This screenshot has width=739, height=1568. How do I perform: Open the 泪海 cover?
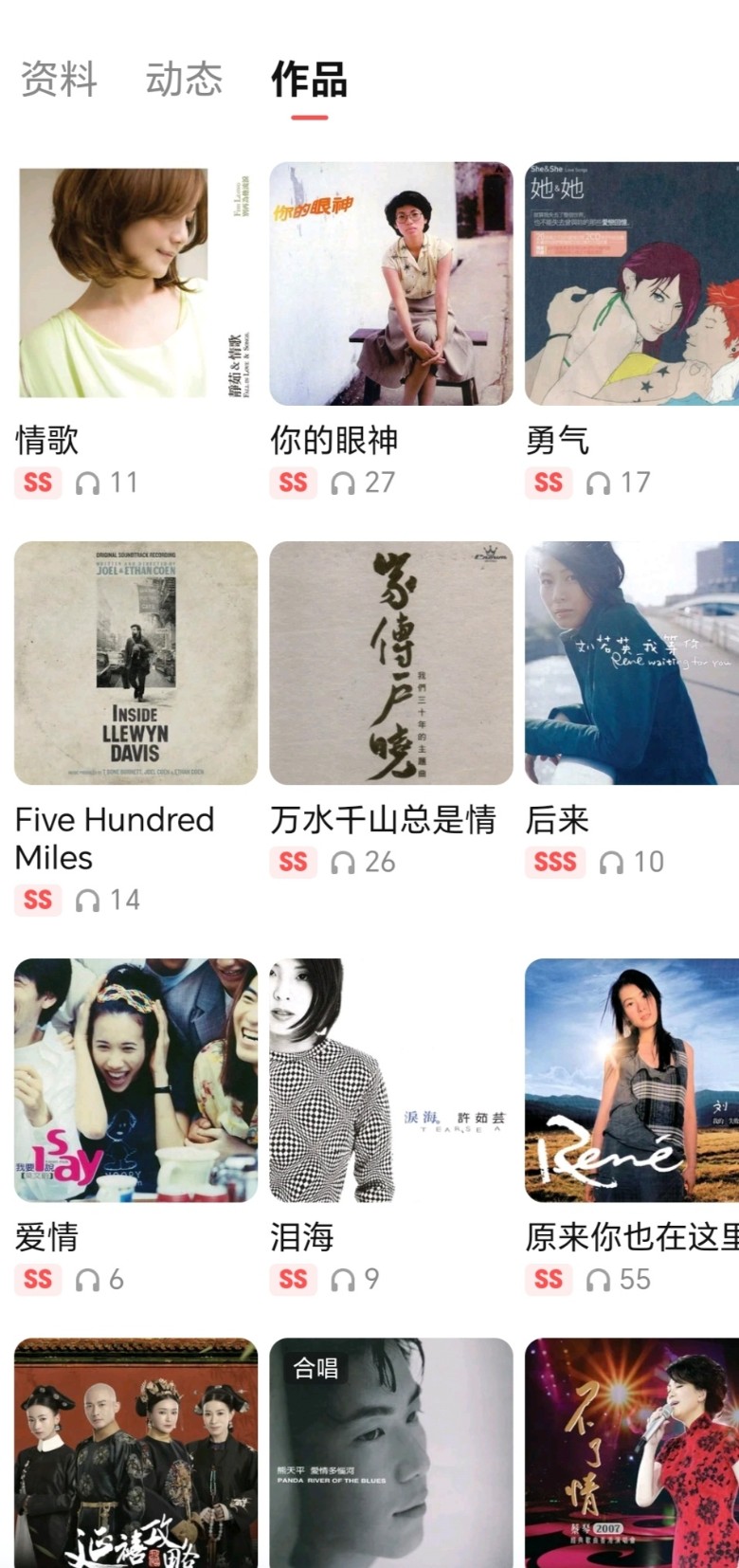click(x=391, y=1080)
